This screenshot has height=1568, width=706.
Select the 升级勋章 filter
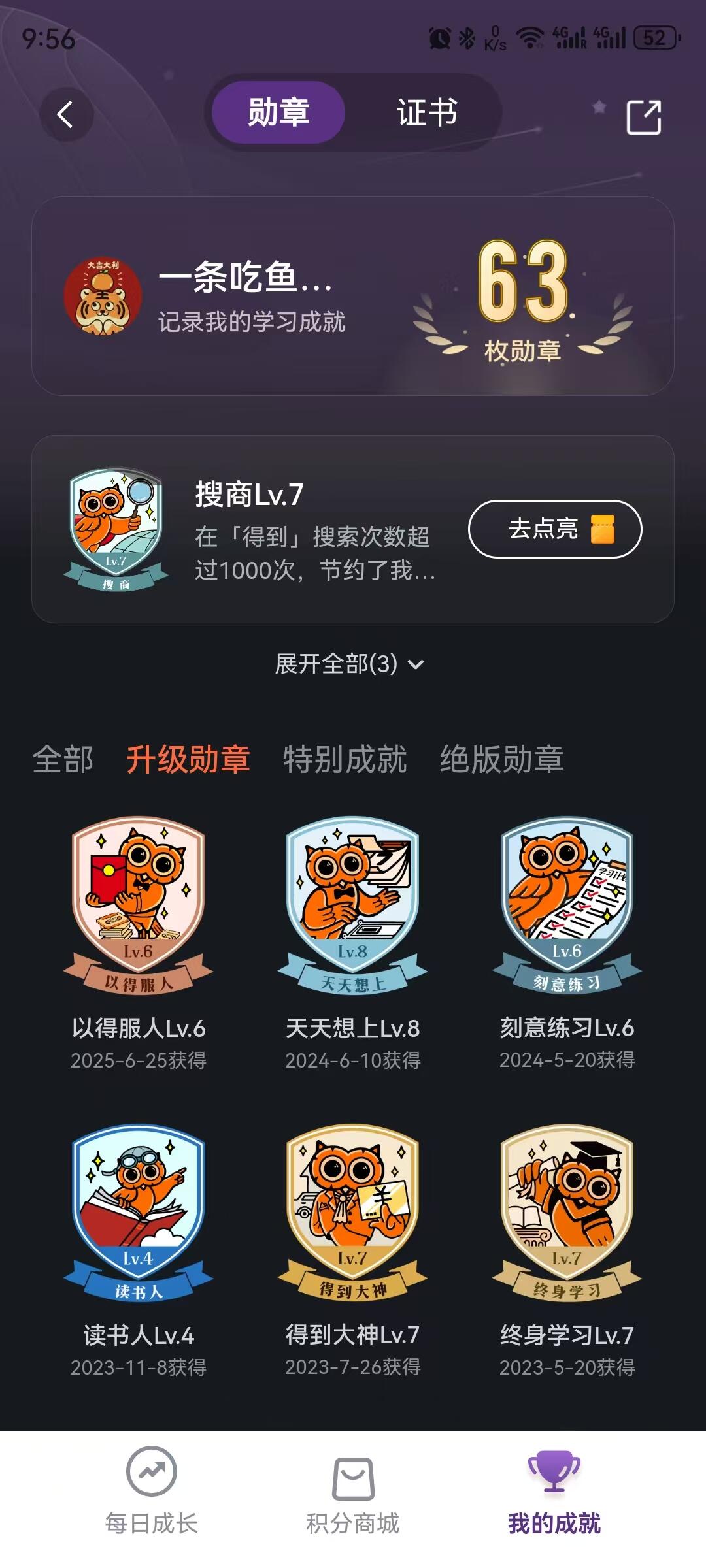coord(188,759)
